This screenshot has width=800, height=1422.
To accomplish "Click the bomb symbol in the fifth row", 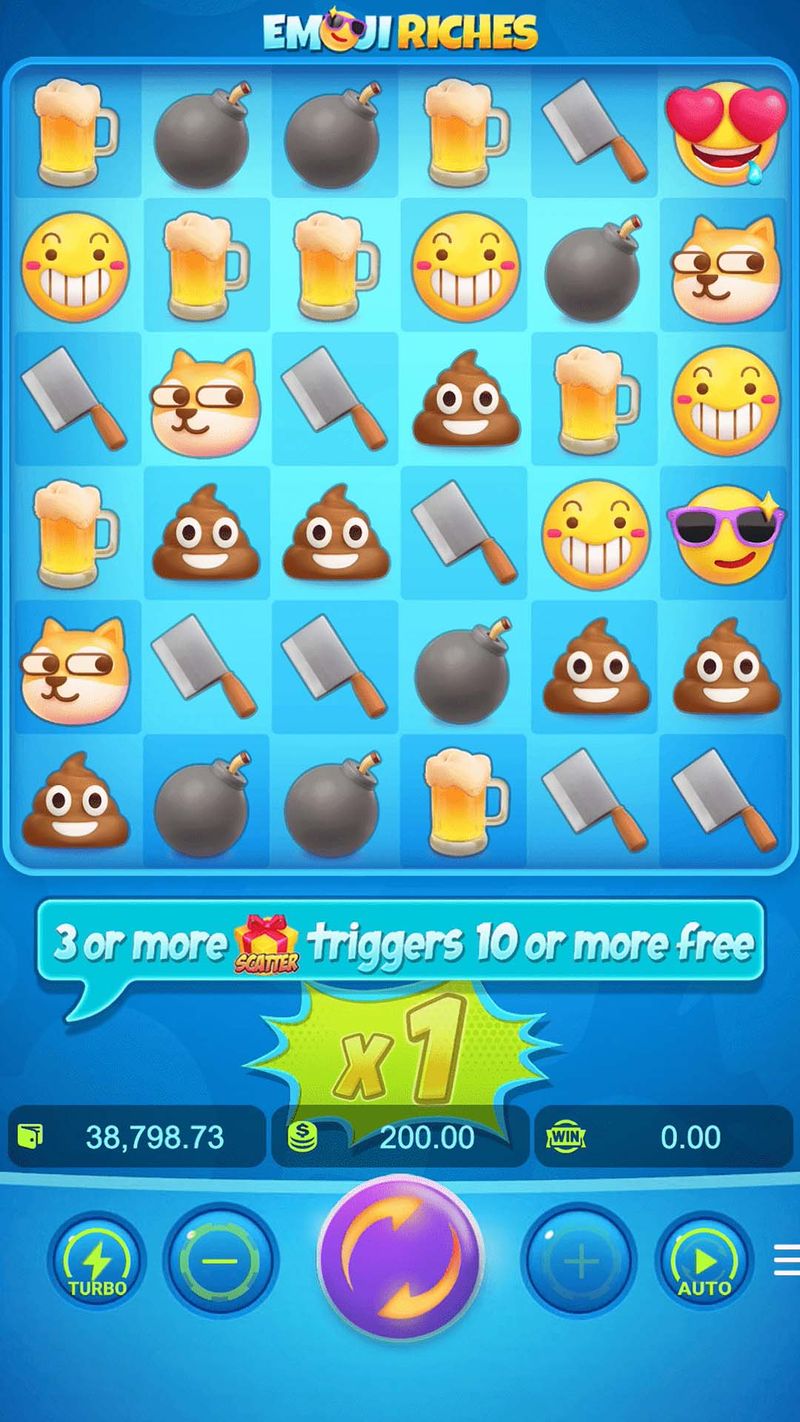I will click(x=465, y=670).
